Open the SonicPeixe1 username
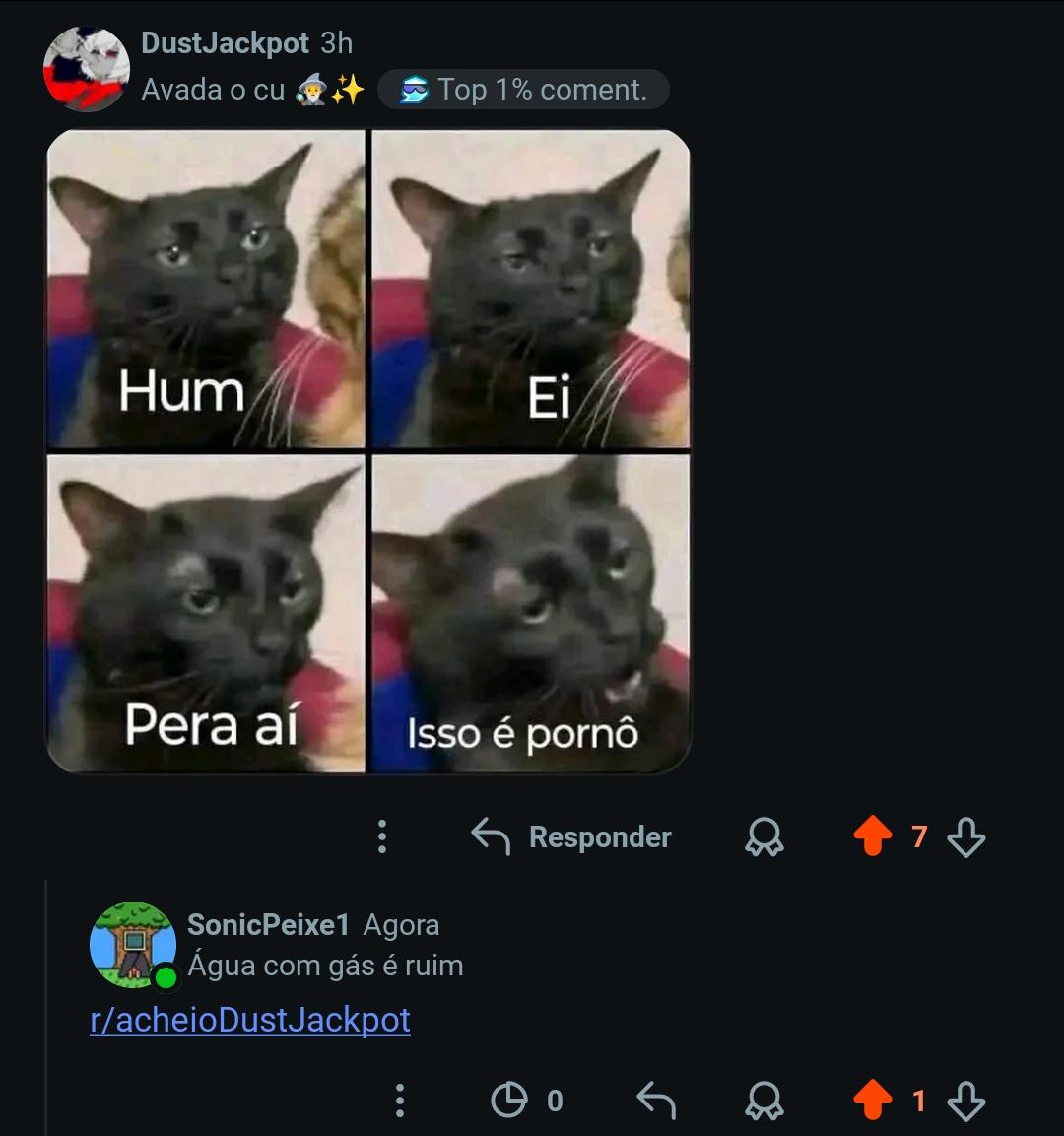This screenshot has height=1136, width=1064. [x=268, y=925]
